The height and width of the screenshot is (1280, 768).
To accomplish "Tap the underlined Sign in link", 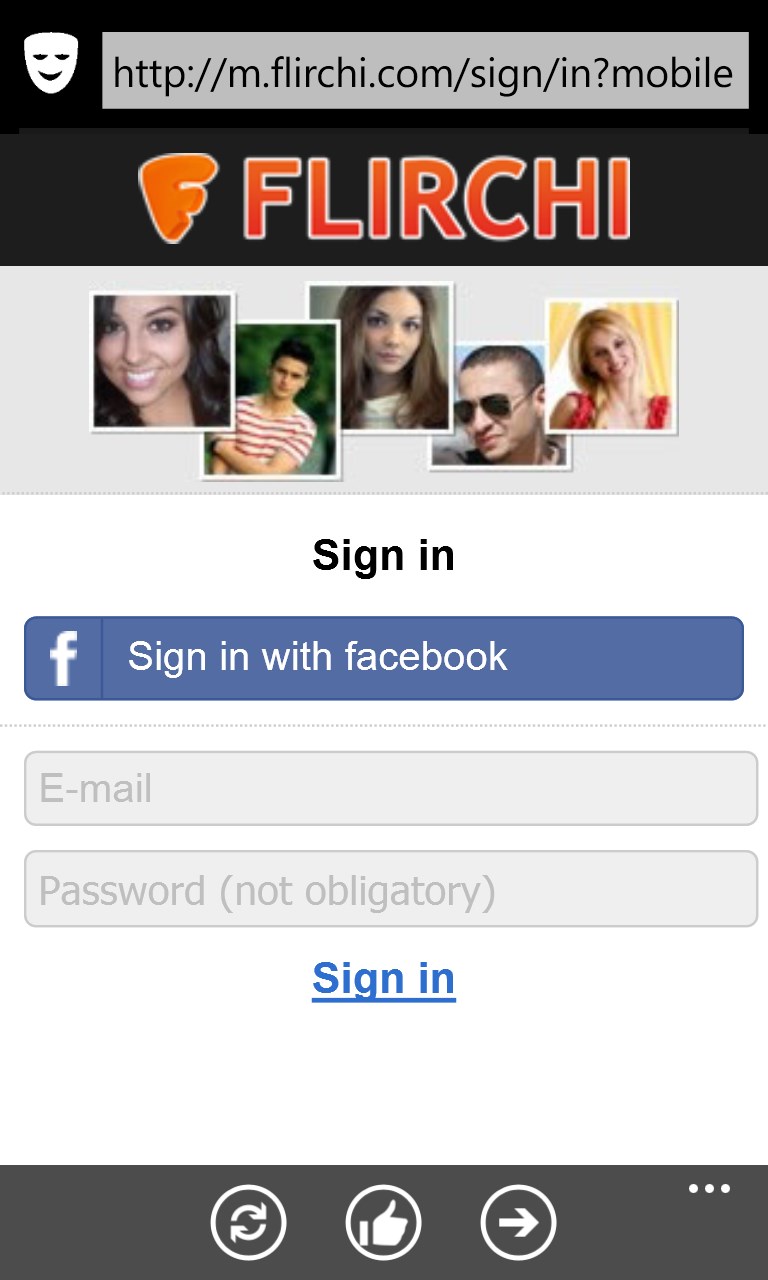I will click(384, 979).
